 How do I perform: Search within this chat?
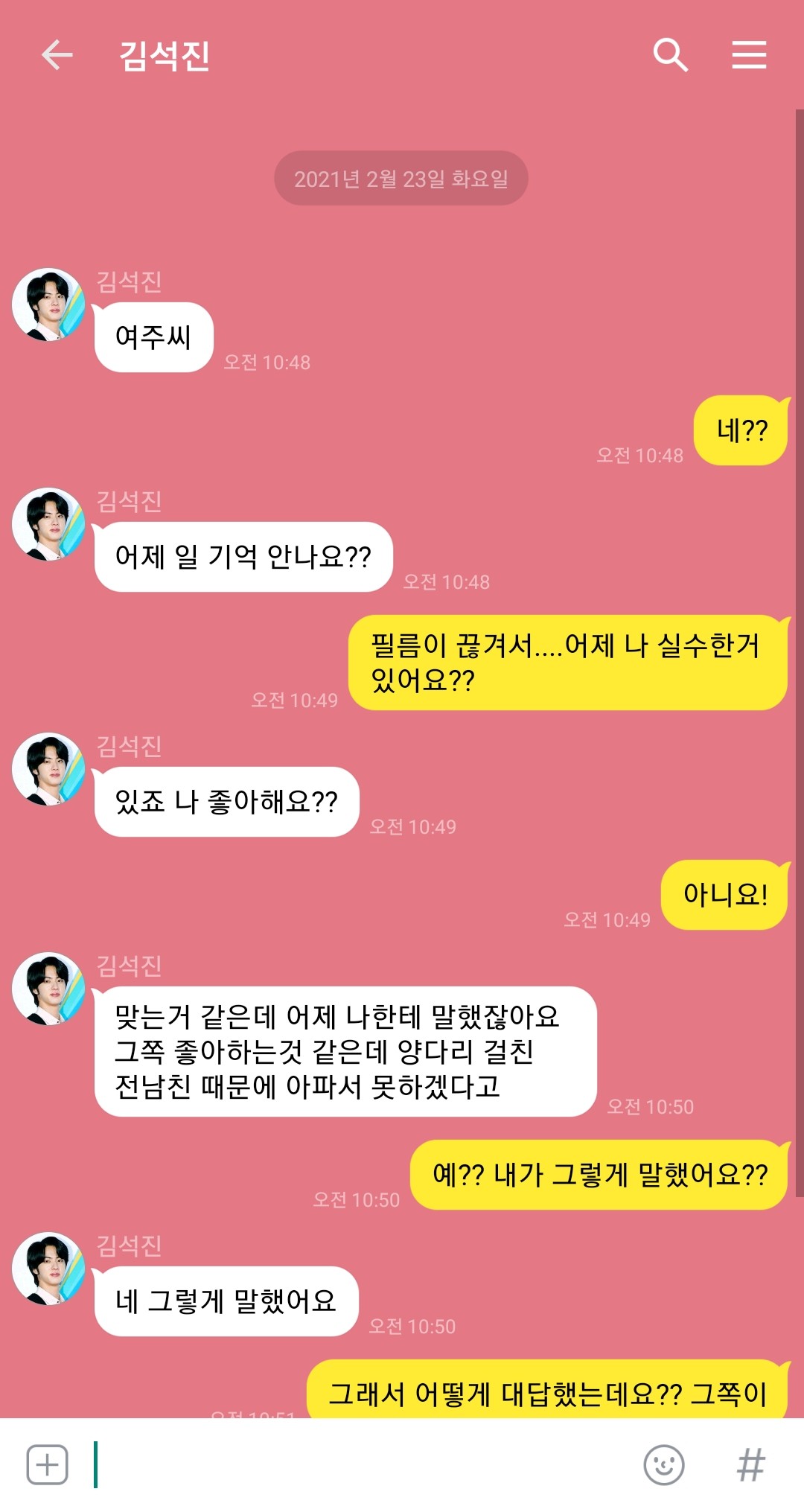(670, 55)
